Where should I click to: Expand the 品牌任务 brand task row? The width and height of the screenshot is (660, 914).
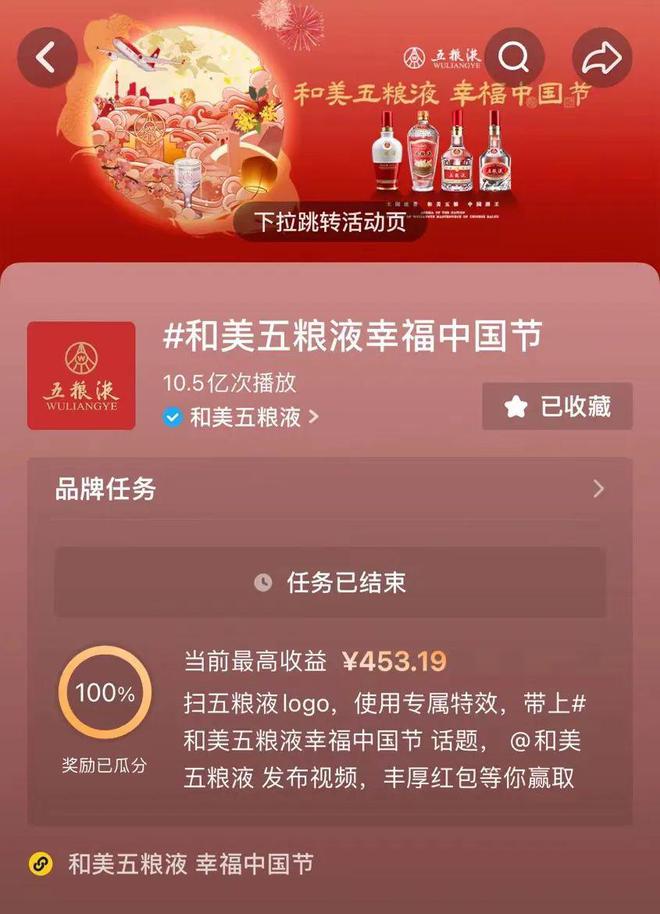point(330,489)
